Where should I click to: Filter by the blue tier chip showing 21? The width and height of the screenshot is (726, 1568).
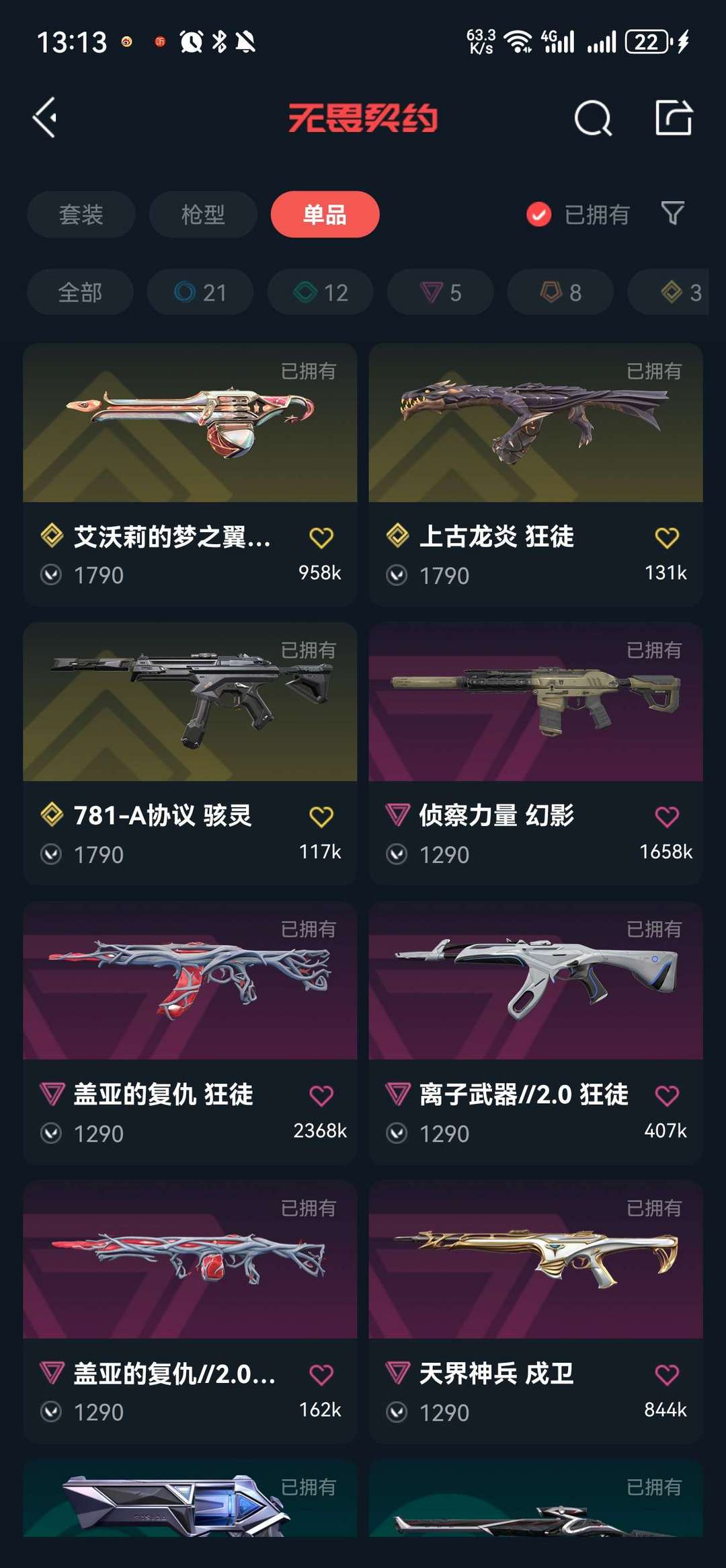click(x=200, y=292)
